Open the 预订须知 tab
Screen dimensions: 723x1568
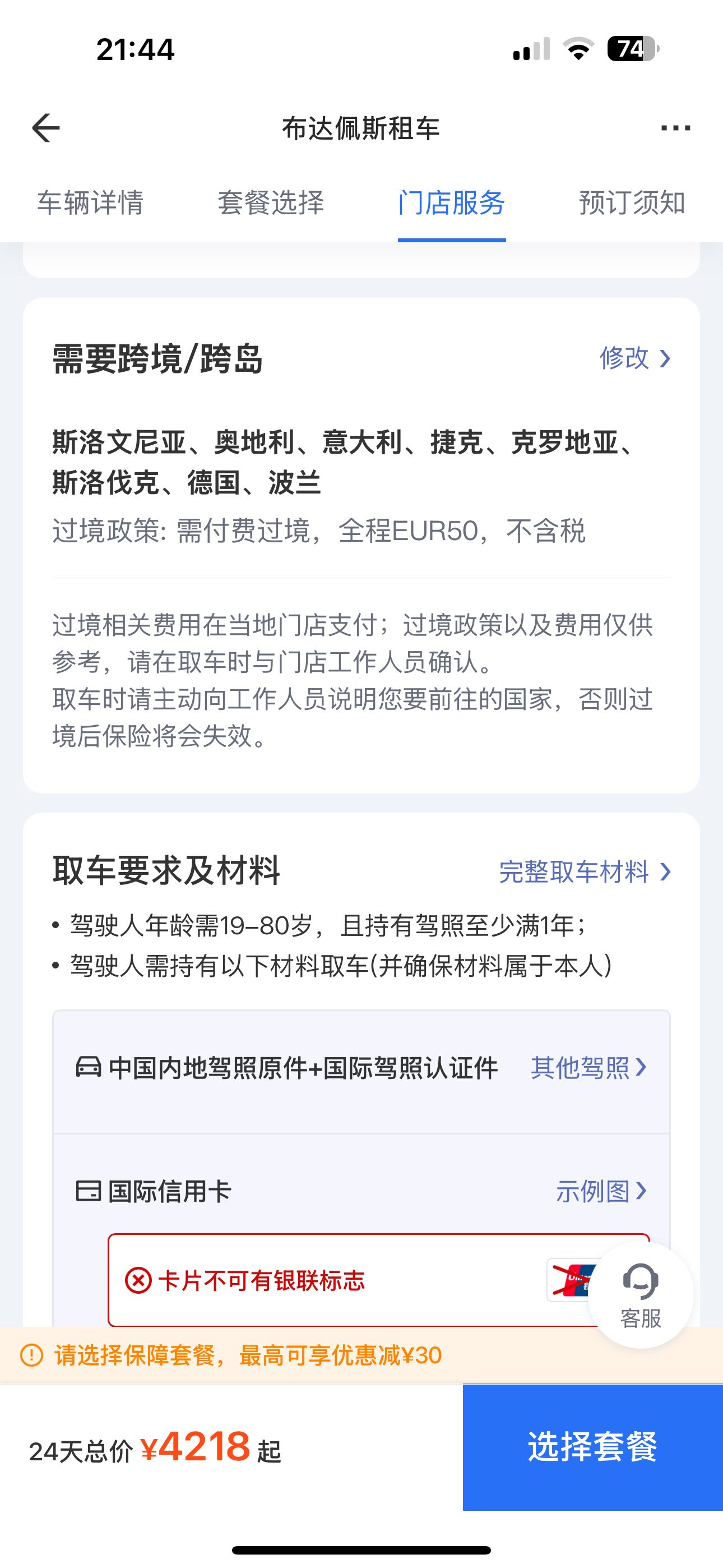632,202
